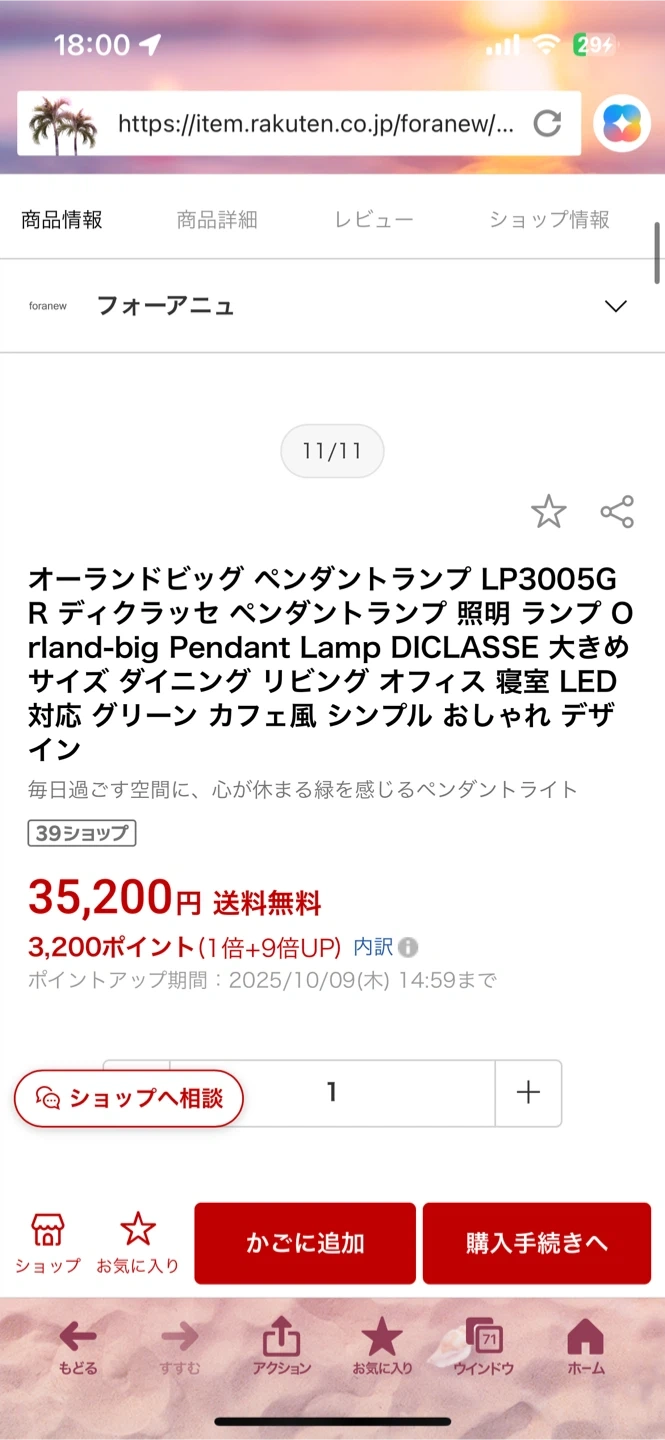665x1440 pixels.
Task: Share this pendant lamp product
Action: [x=617, y=512]
